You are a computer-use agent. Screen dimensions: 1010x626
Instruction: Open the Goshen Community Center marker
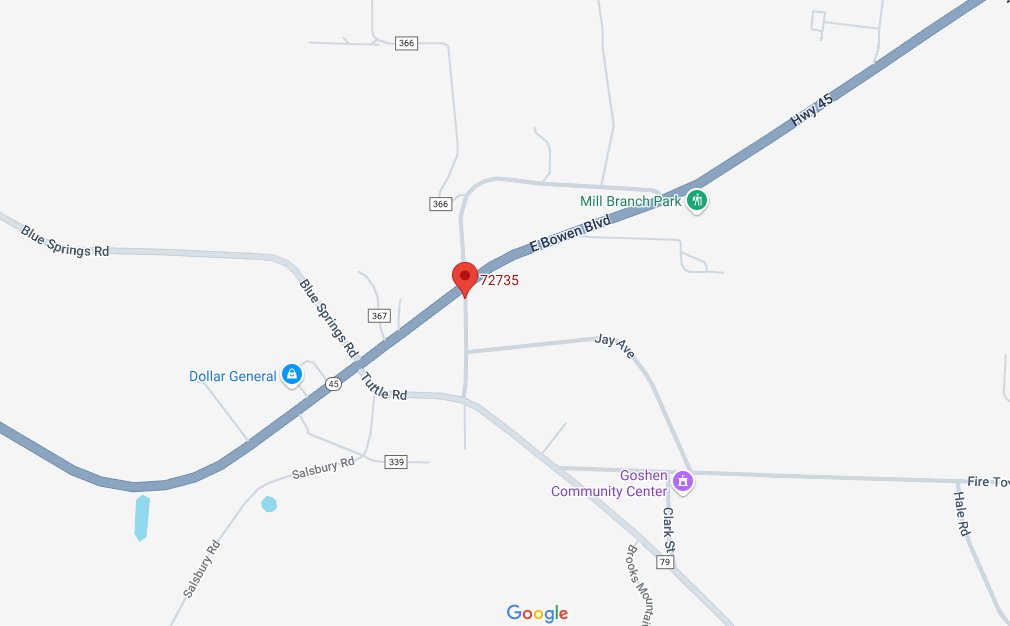coord(684,482)
